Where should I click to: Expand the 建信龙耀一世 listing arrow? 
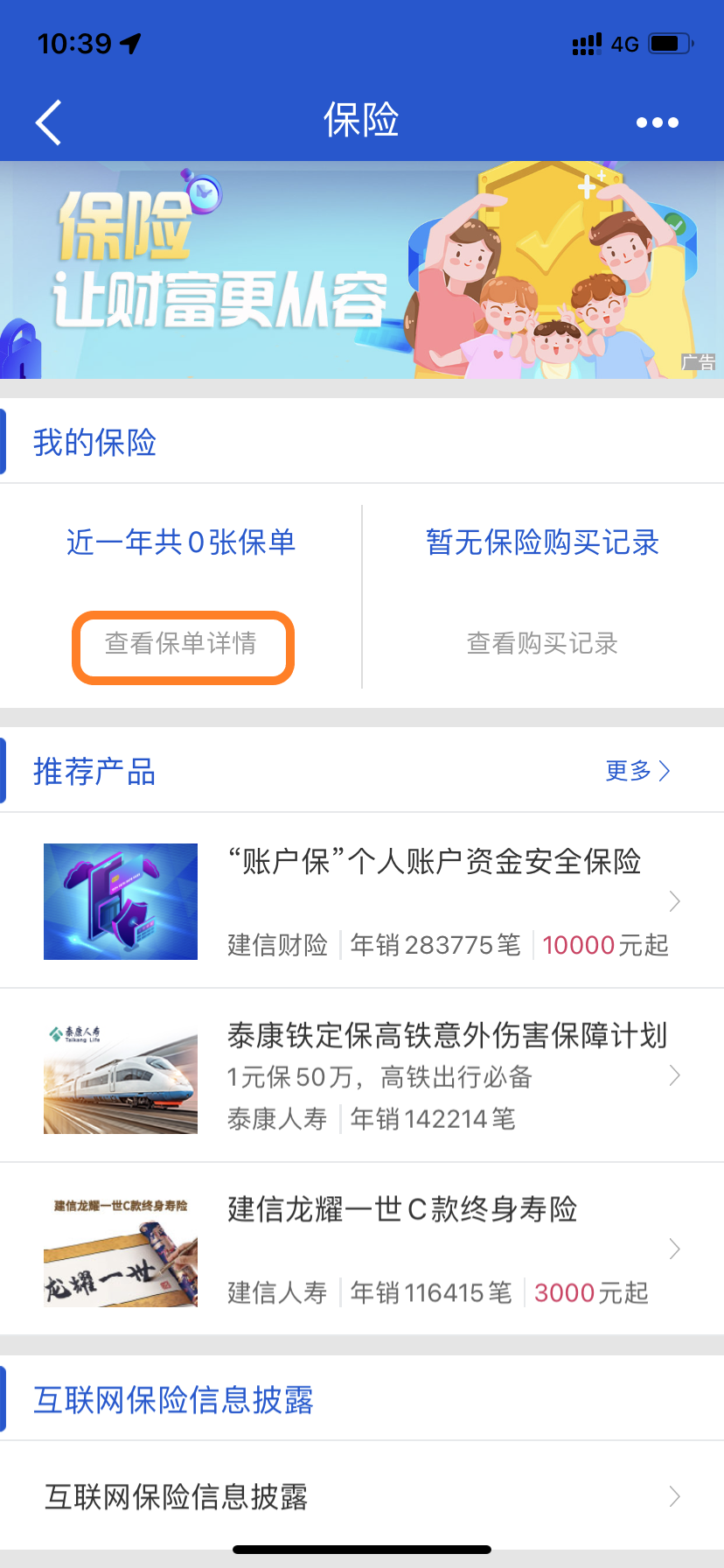(673, 1249)
